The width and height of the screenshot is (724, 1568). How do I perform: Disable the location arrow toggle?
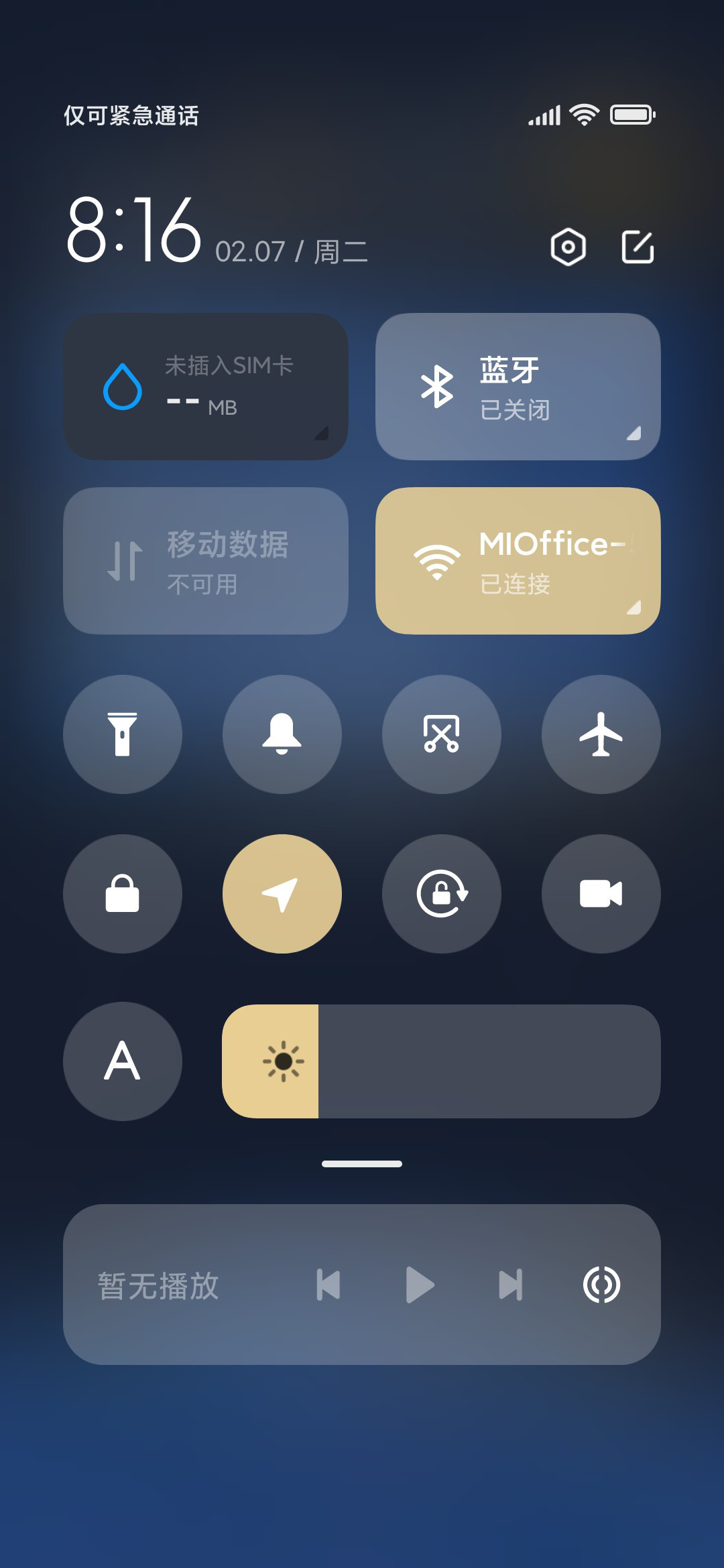[282, 894]
